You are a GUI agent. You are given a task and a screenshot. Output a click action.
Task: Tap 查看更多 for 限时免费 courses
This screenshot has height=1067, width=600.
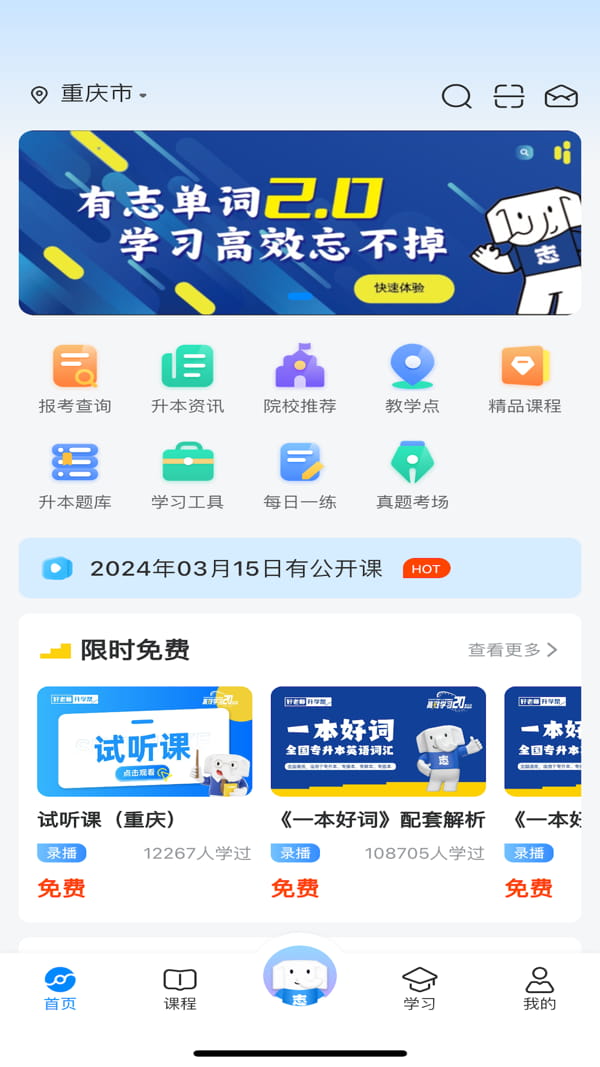point(512,650)
